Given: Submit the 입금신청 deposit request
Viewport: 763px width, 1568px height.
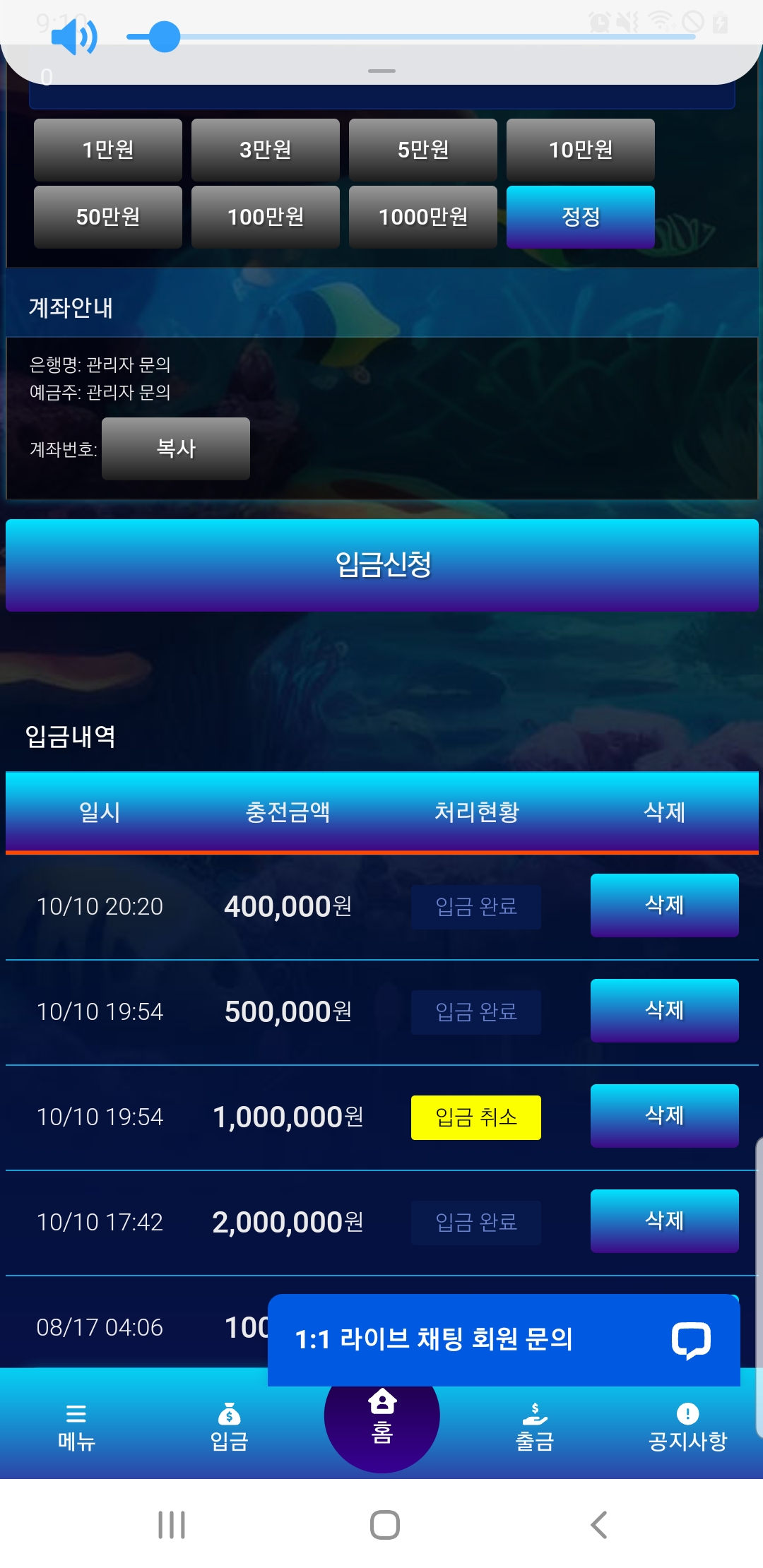Looking at the screenshot, I should [x=382, y=565].
